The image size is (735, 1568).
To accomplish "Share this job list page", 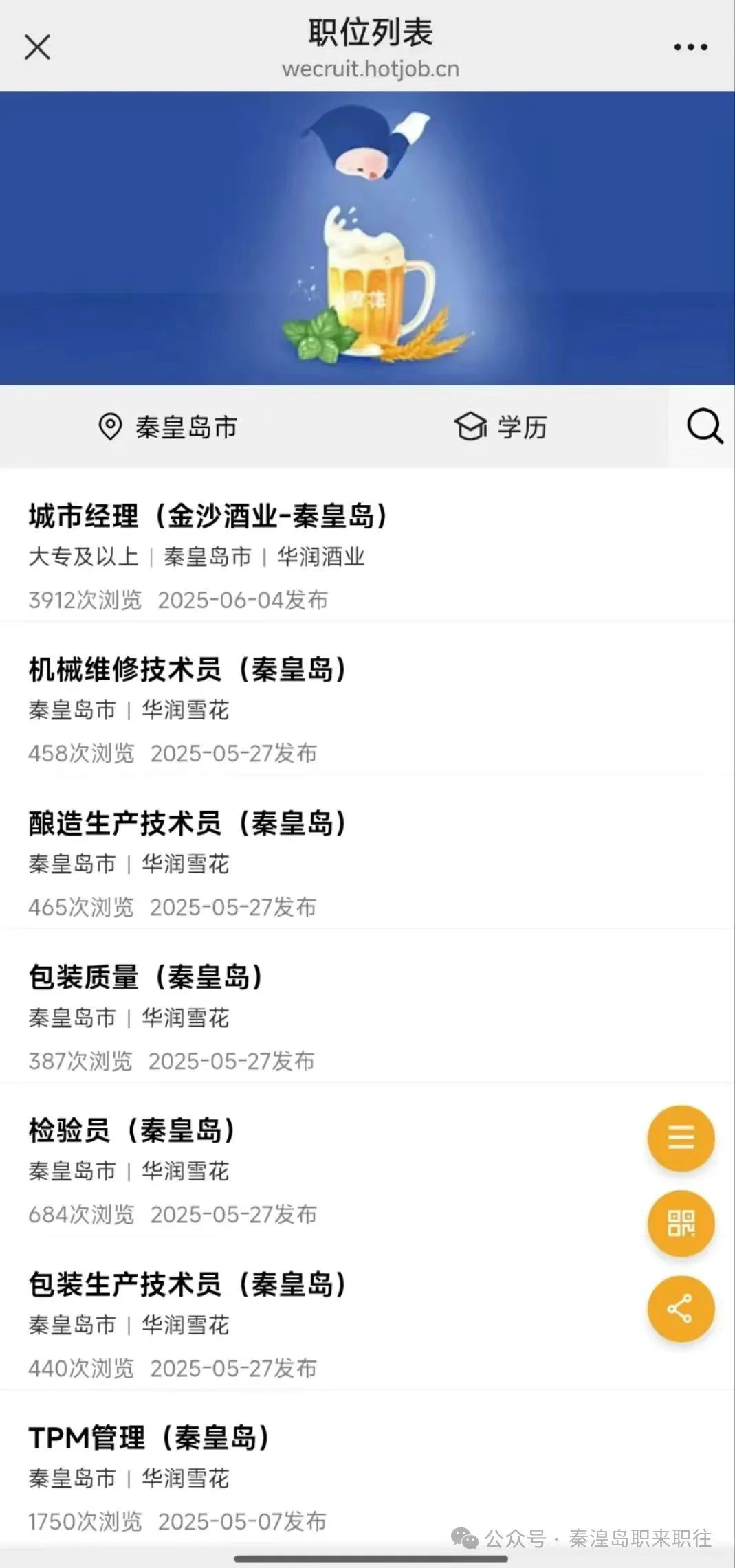I will pyautogui.click(x=681, y=1308).
